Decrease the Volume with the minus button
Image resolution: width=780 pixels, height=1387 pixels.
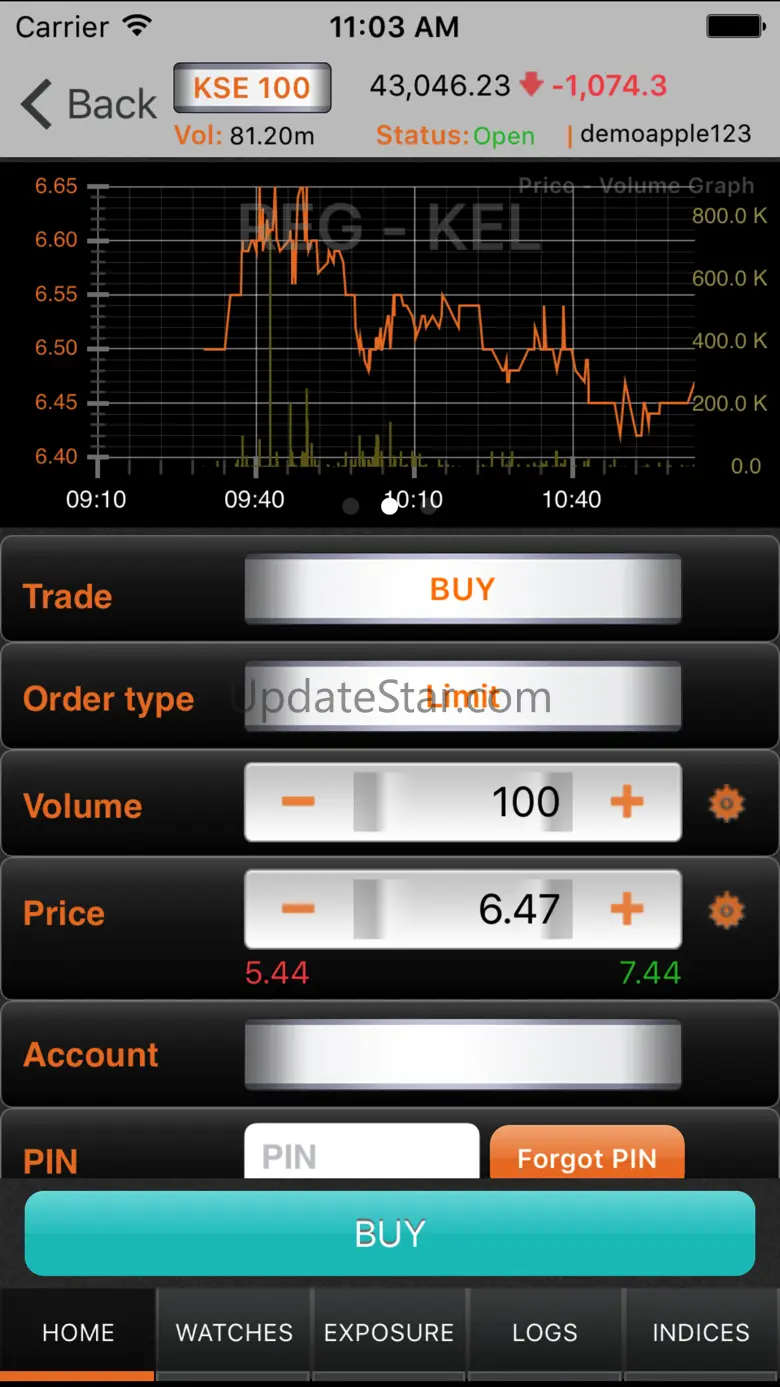[298, 802]
